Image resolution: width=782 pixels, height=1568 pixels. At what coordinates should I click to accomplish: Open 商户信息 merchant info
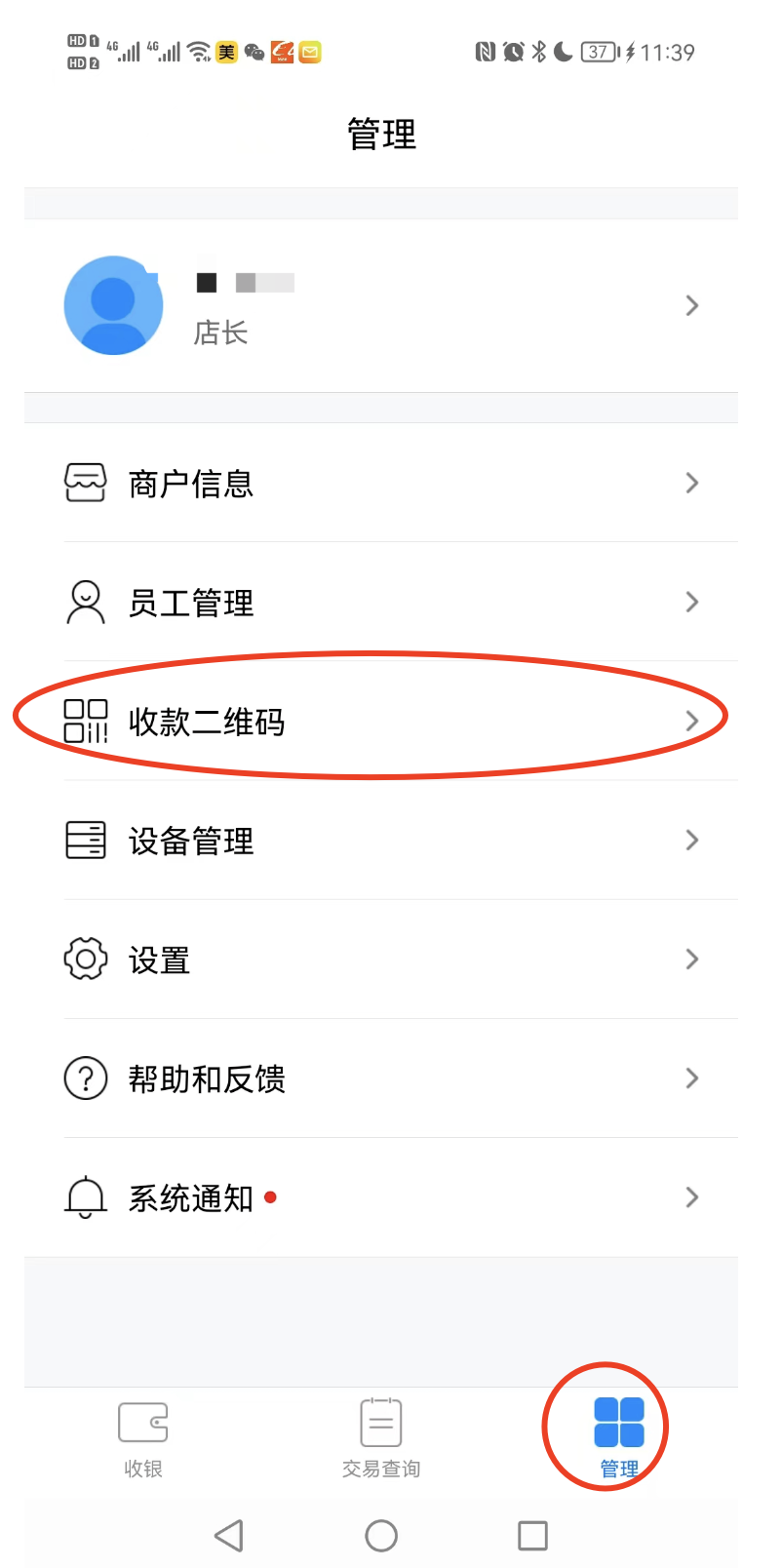[380, 484]
